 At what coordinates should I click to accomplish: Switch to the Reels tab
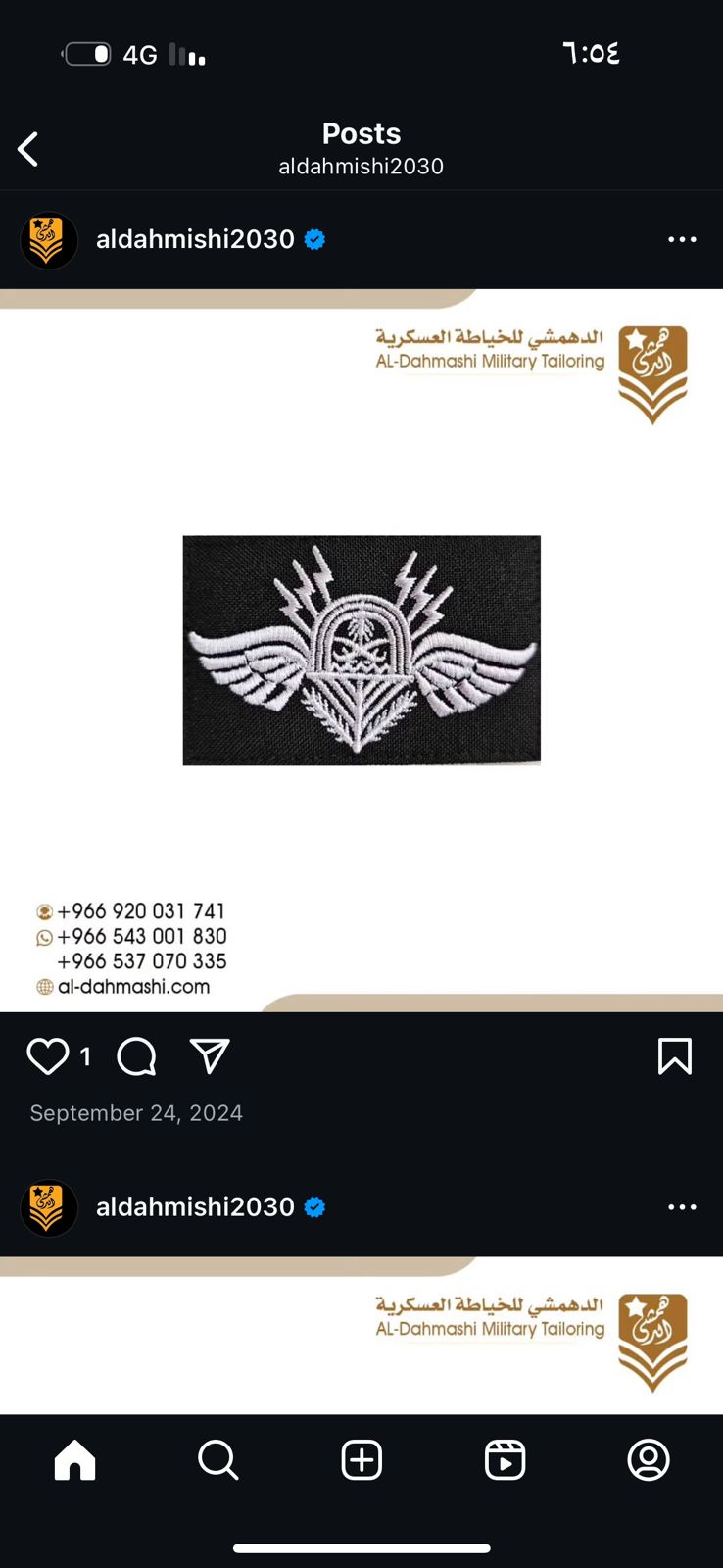(x=505, y=1460)
